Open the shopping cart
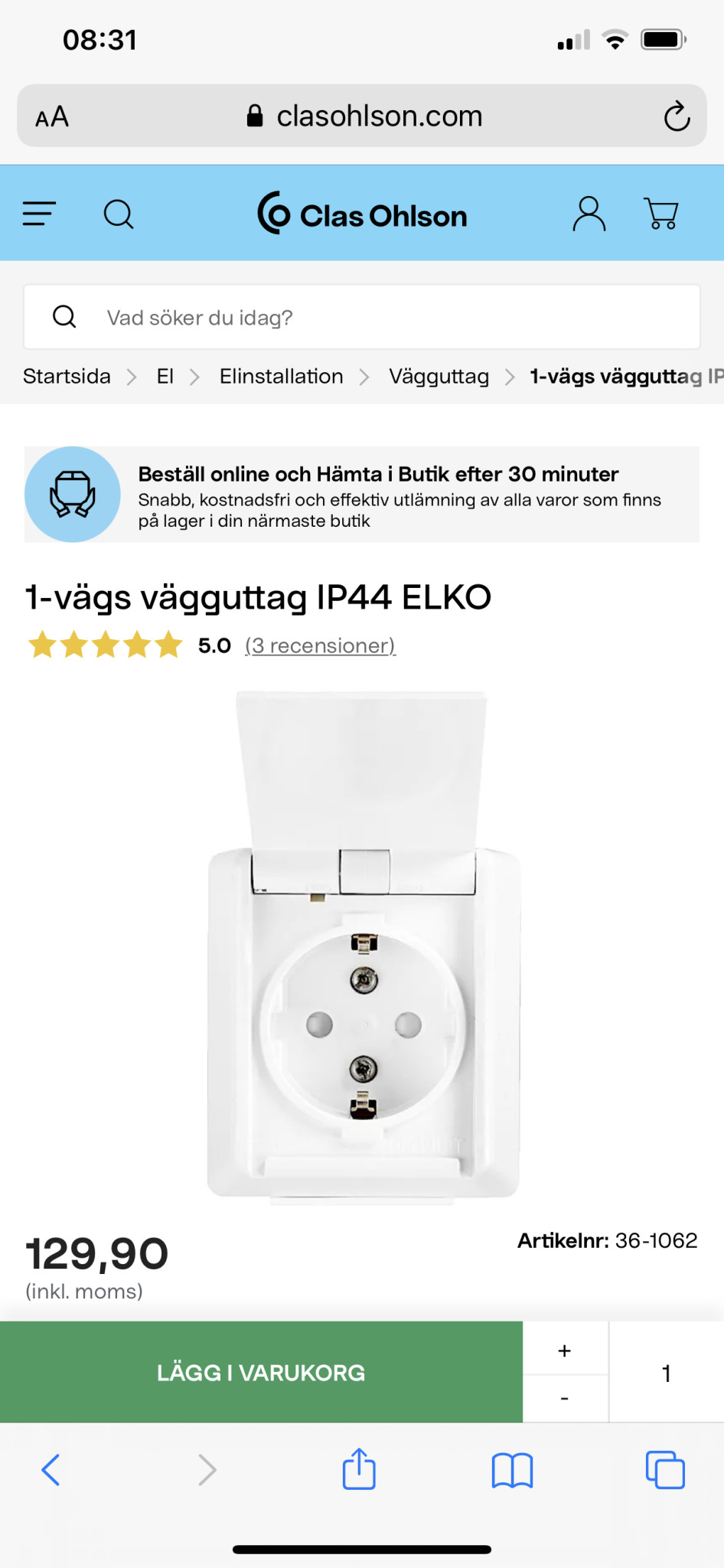The width and height of the screenshot is (724, 1568). point(661,214)
